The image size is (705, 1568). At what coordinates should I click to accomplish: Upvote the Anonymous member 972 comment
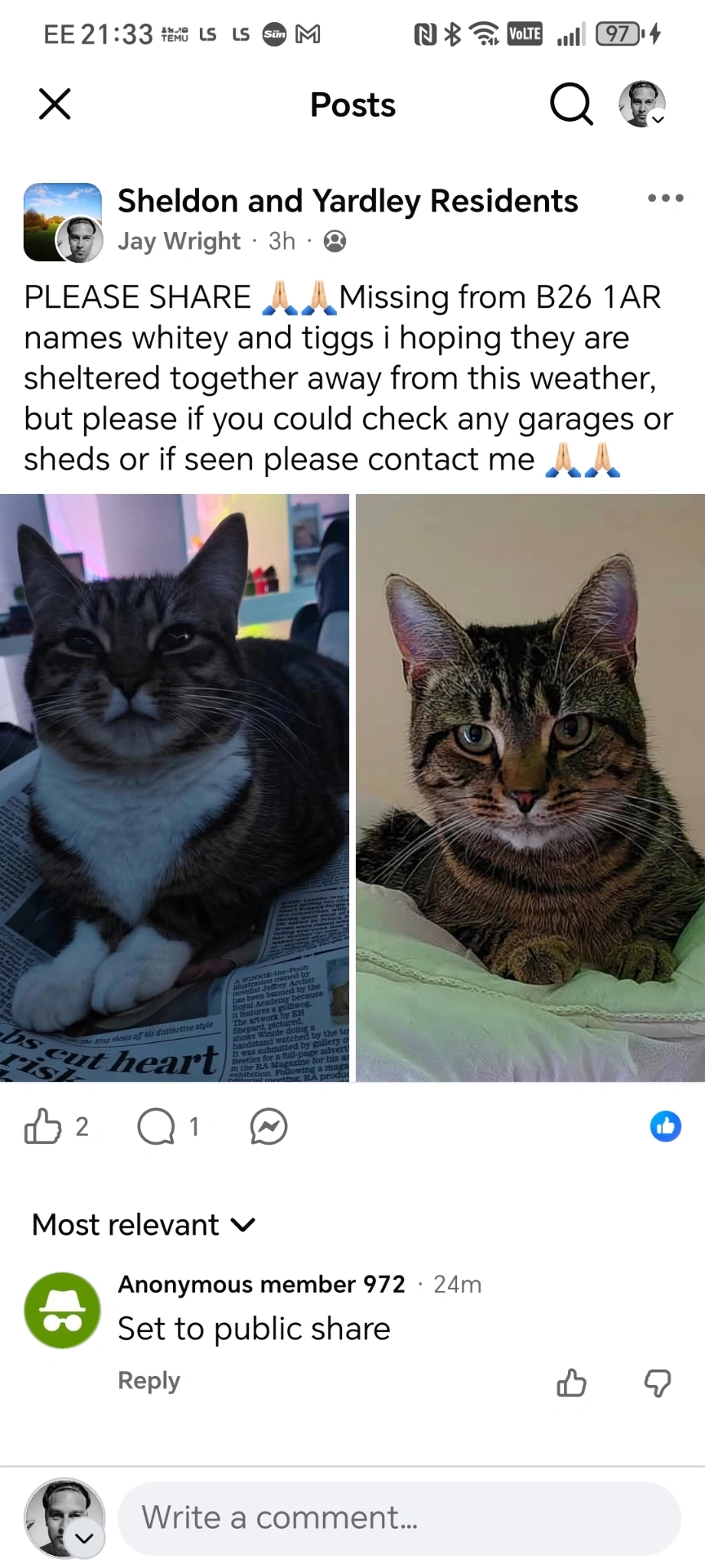pyautogui.click(x=571, y=1383)
